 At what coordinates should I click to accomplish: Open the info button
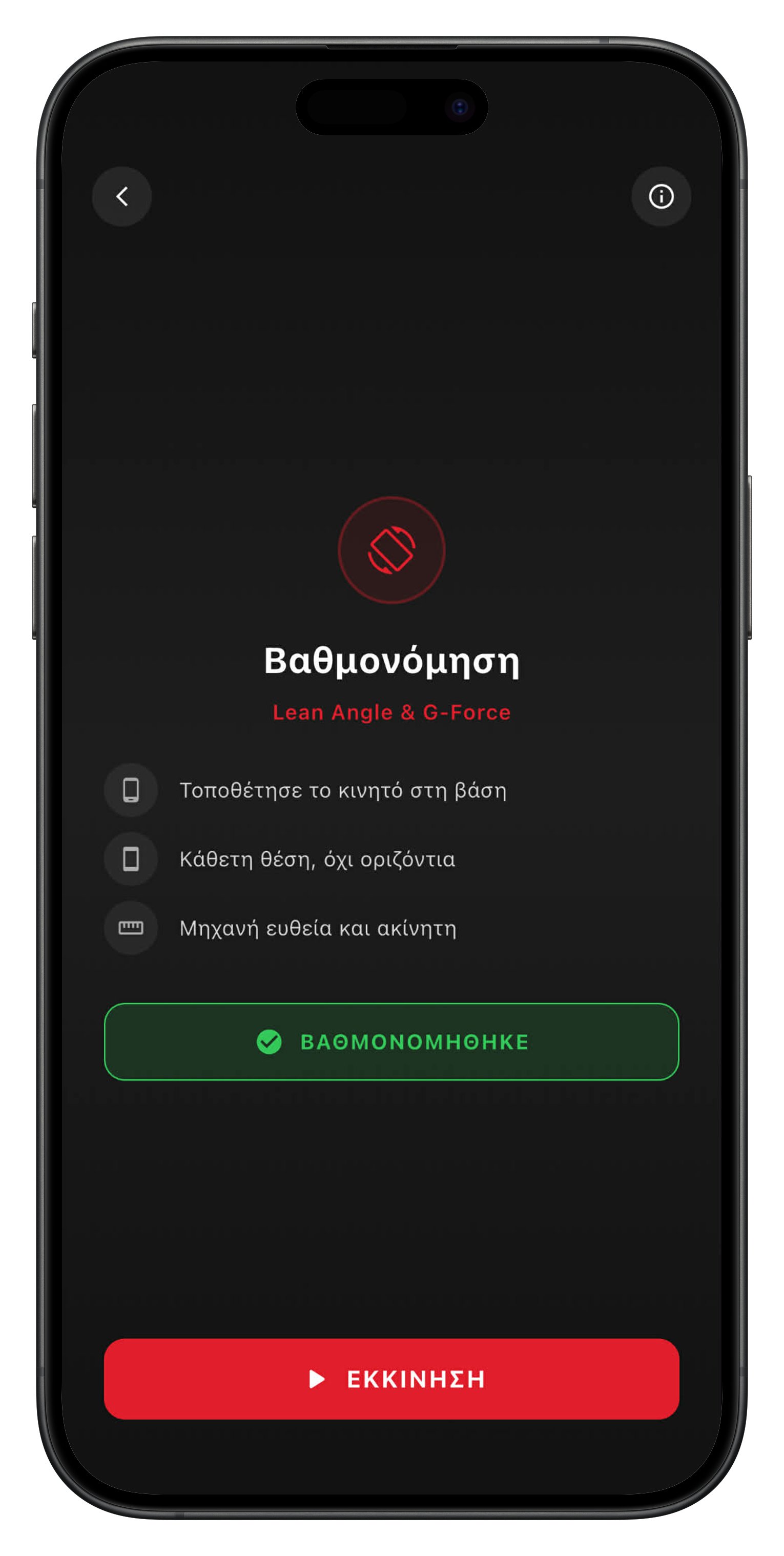(661, 196)
